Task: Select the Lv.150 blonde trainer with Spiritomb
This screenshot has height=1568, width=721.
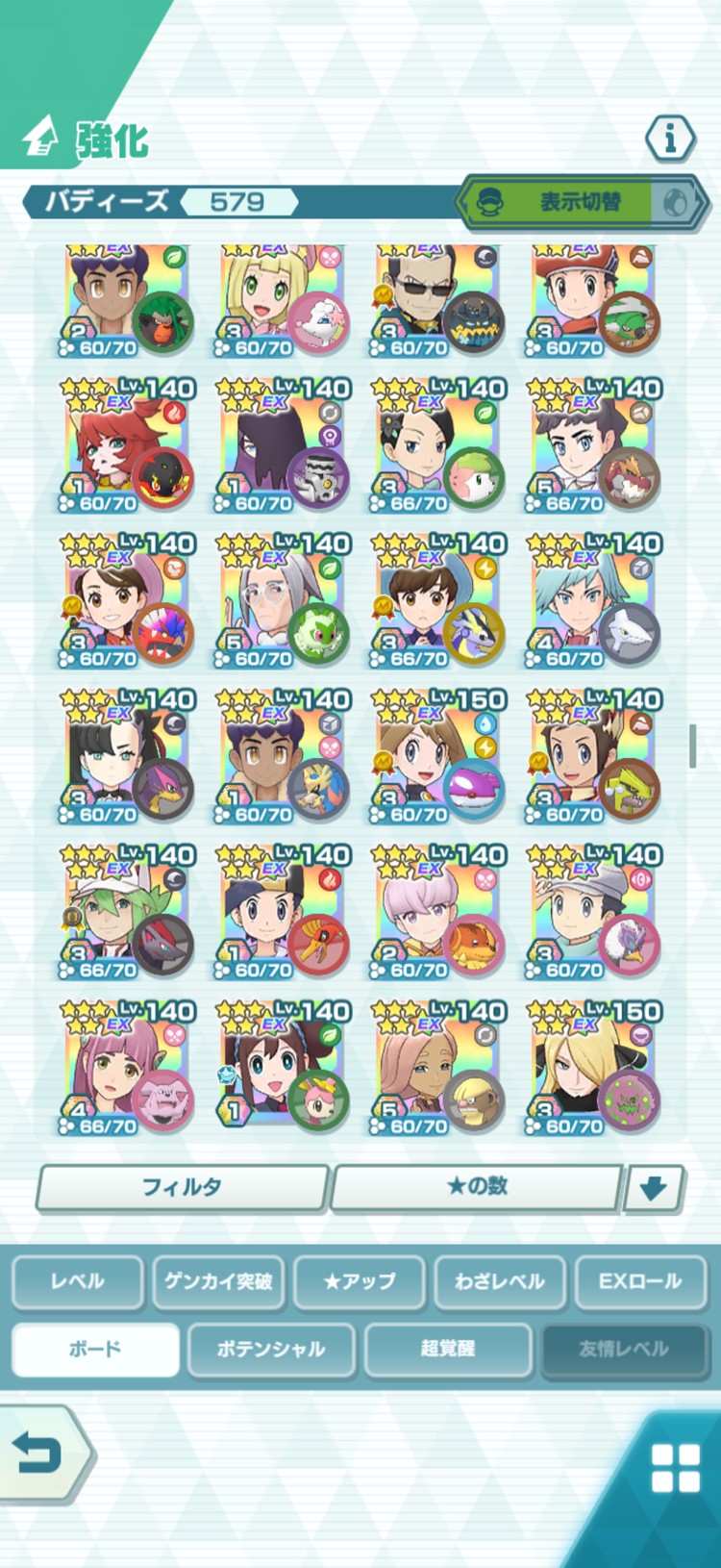Action: [594, 1070]
